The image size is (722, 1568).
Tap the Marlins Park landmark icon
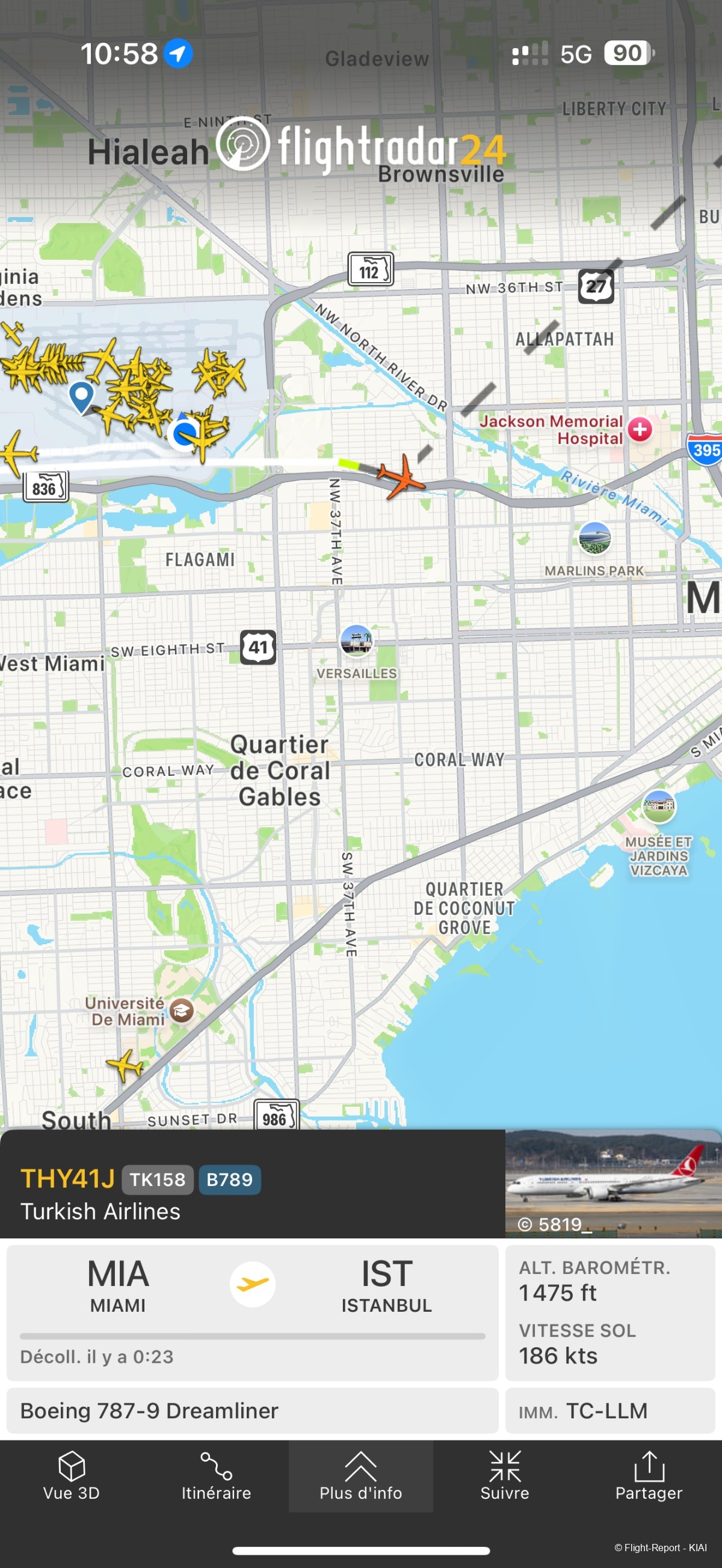594,538
